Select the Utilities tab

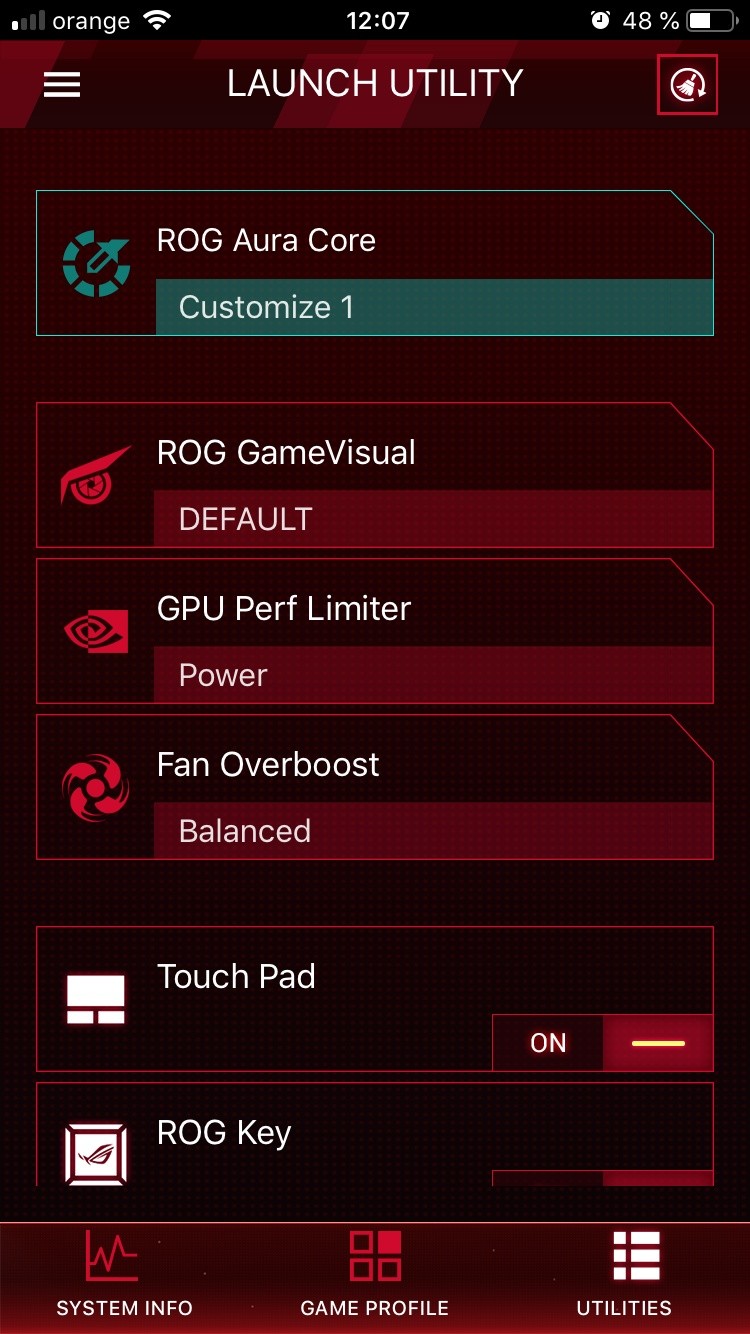click(624, 1274)
